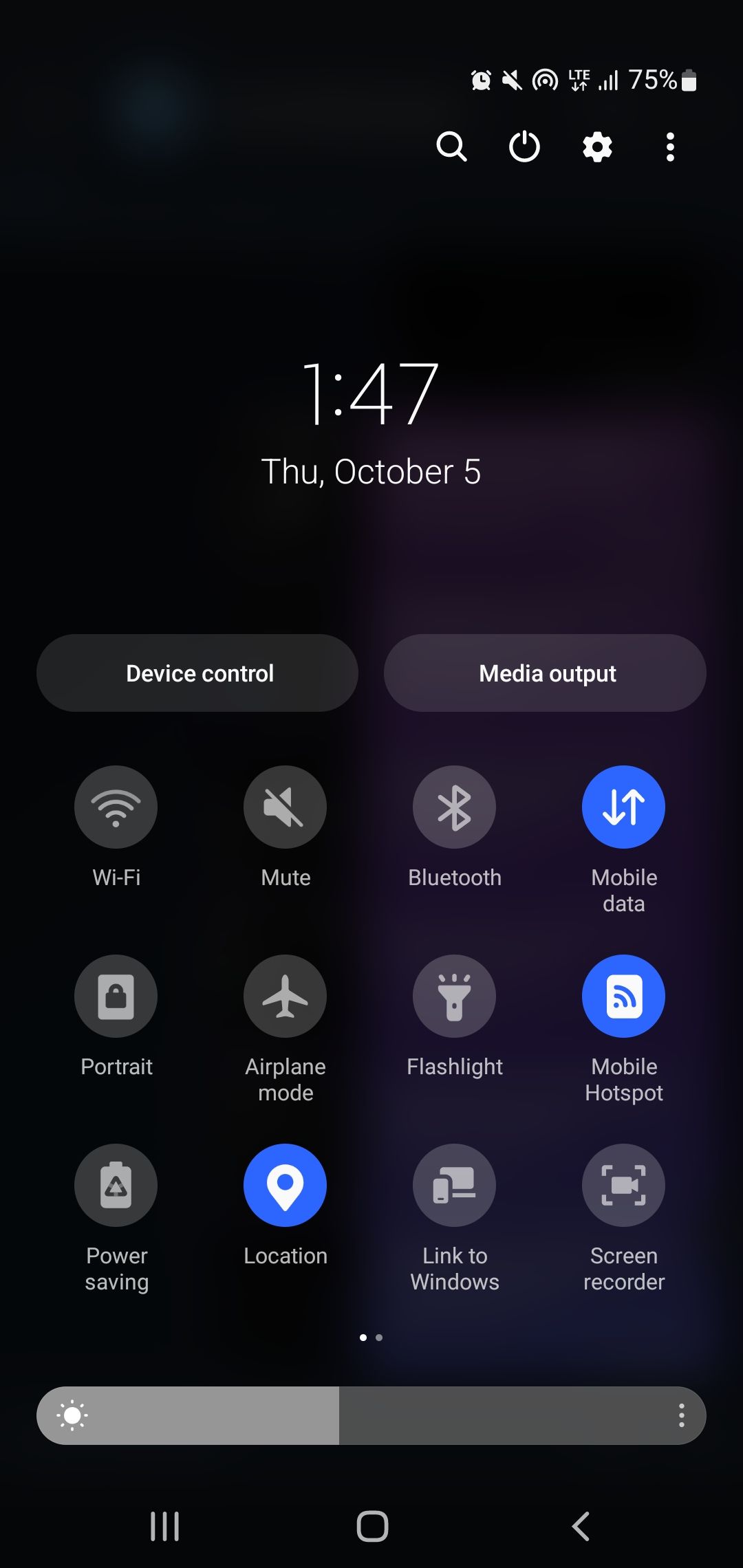Toggle Portrait rotation lock
Viewport: 743px width, 1568px height.
(116, 996)
